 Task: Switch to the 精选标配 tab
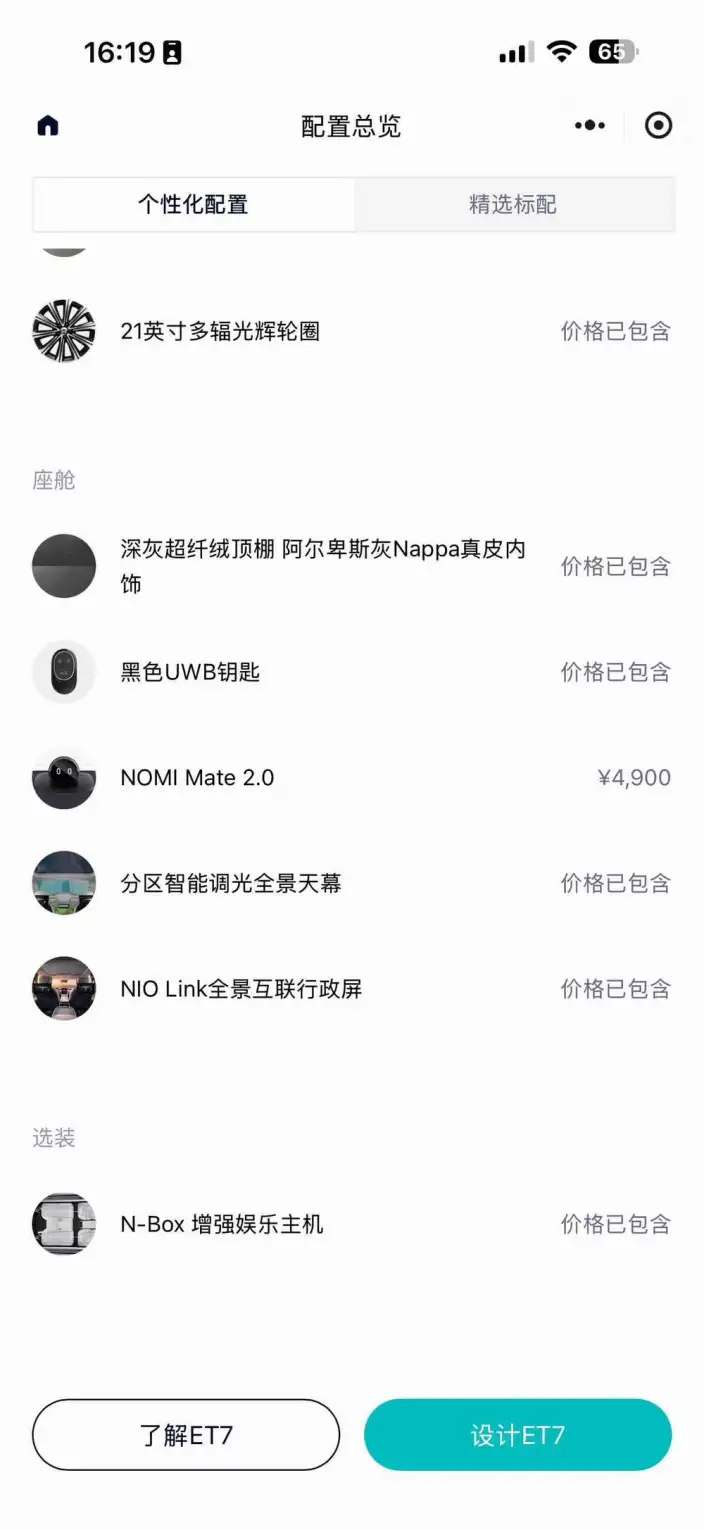point(513,204)
